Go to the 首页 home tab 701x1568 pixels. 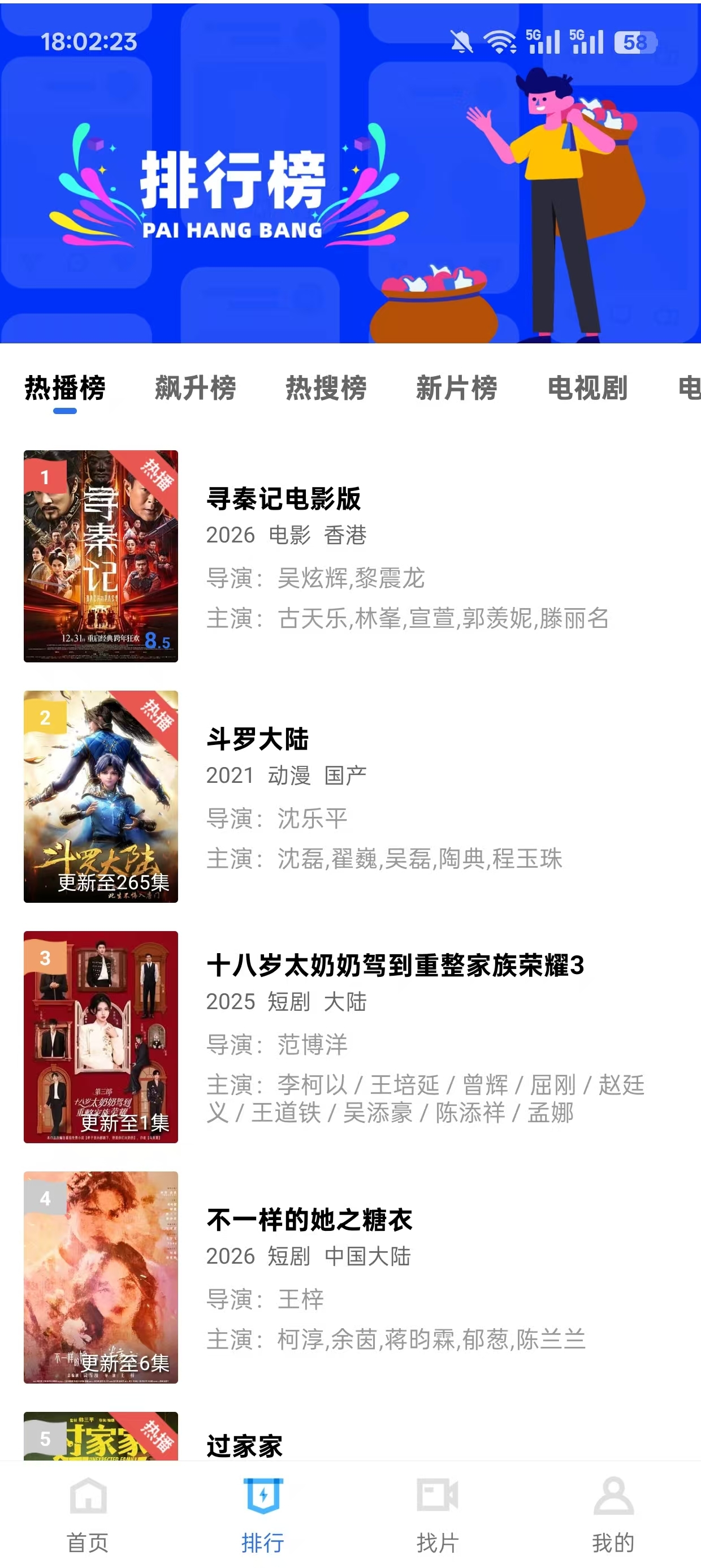88,1514
